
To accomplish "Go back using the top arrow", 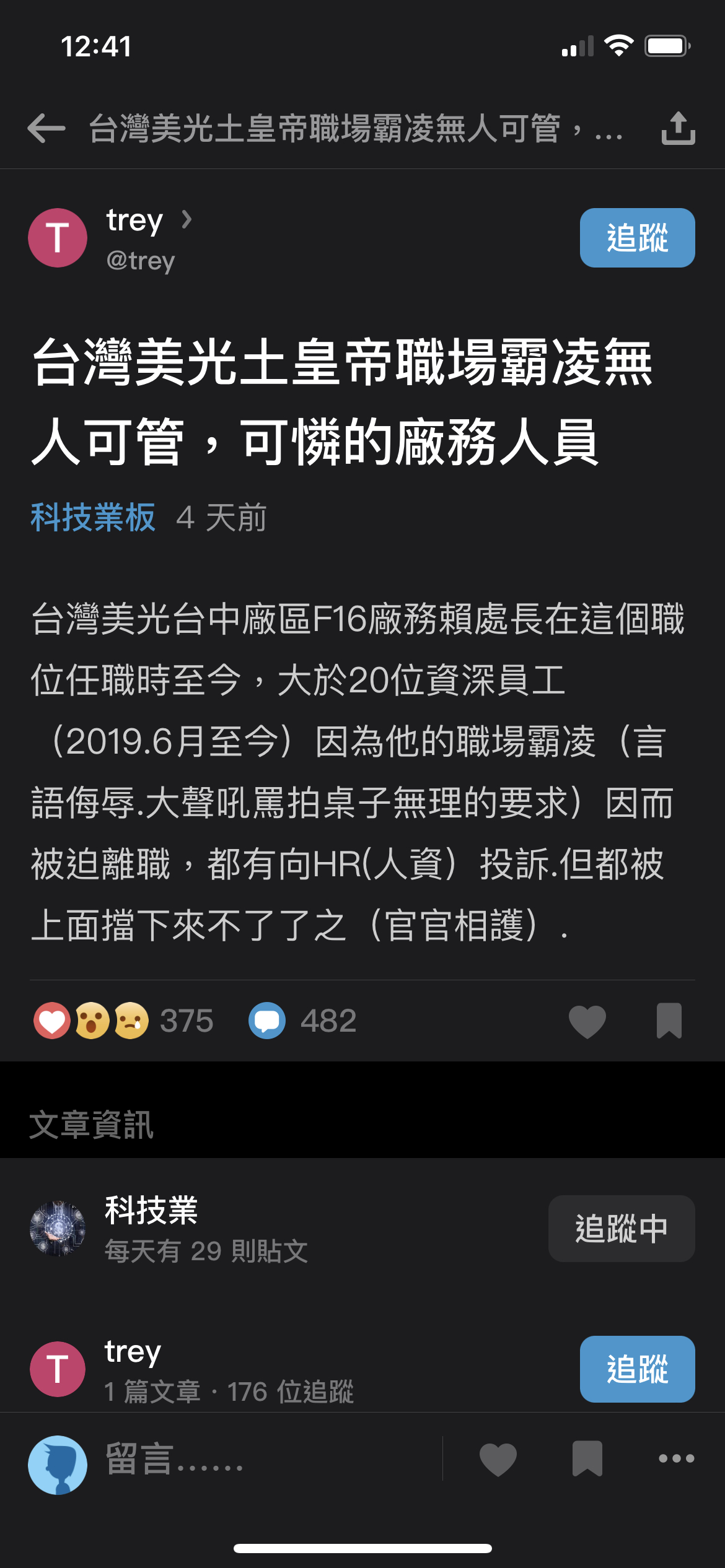I will click(x=46, y=129).
